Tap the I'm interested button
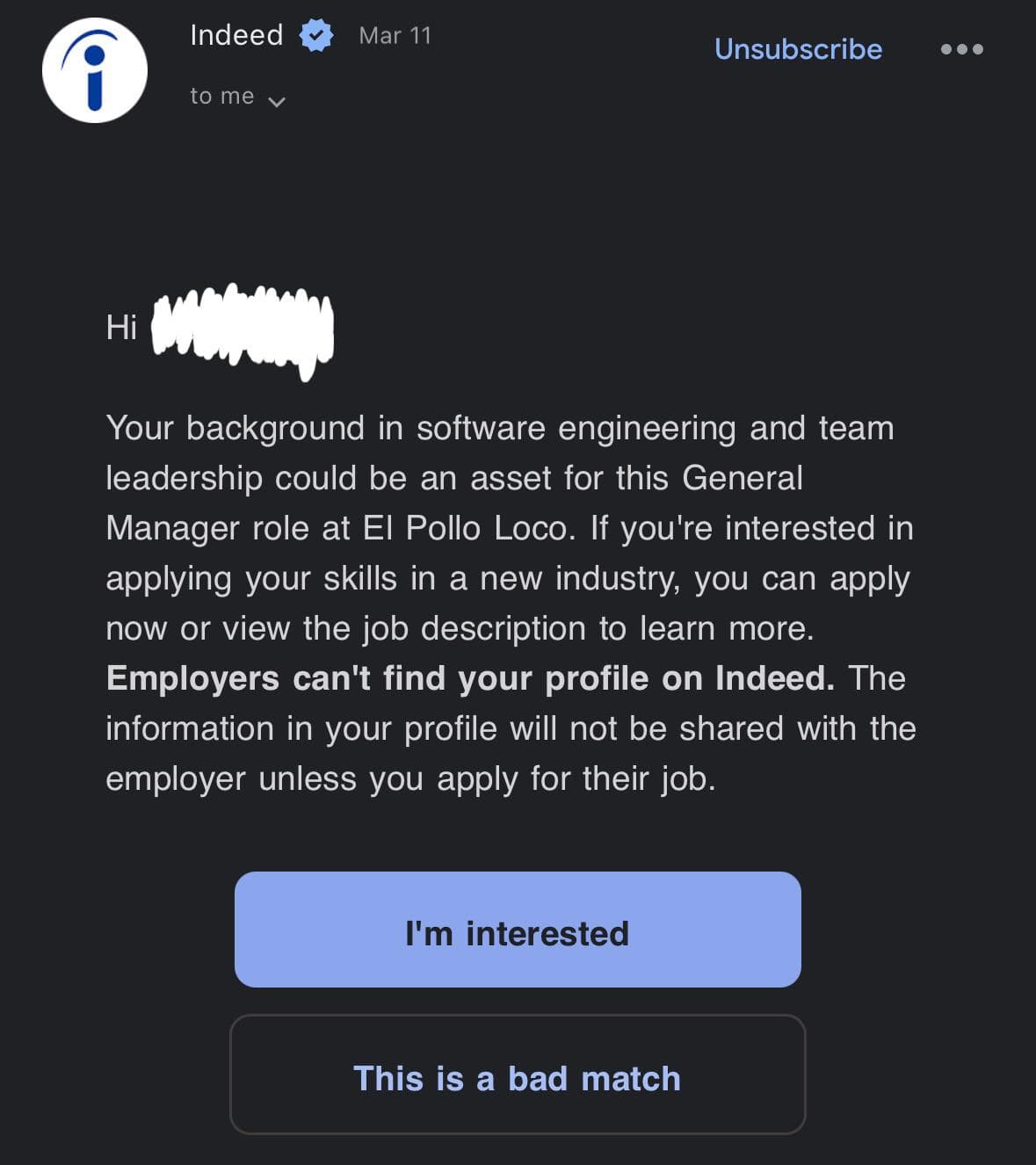The image size is (1036, 1165). point(518,930)
